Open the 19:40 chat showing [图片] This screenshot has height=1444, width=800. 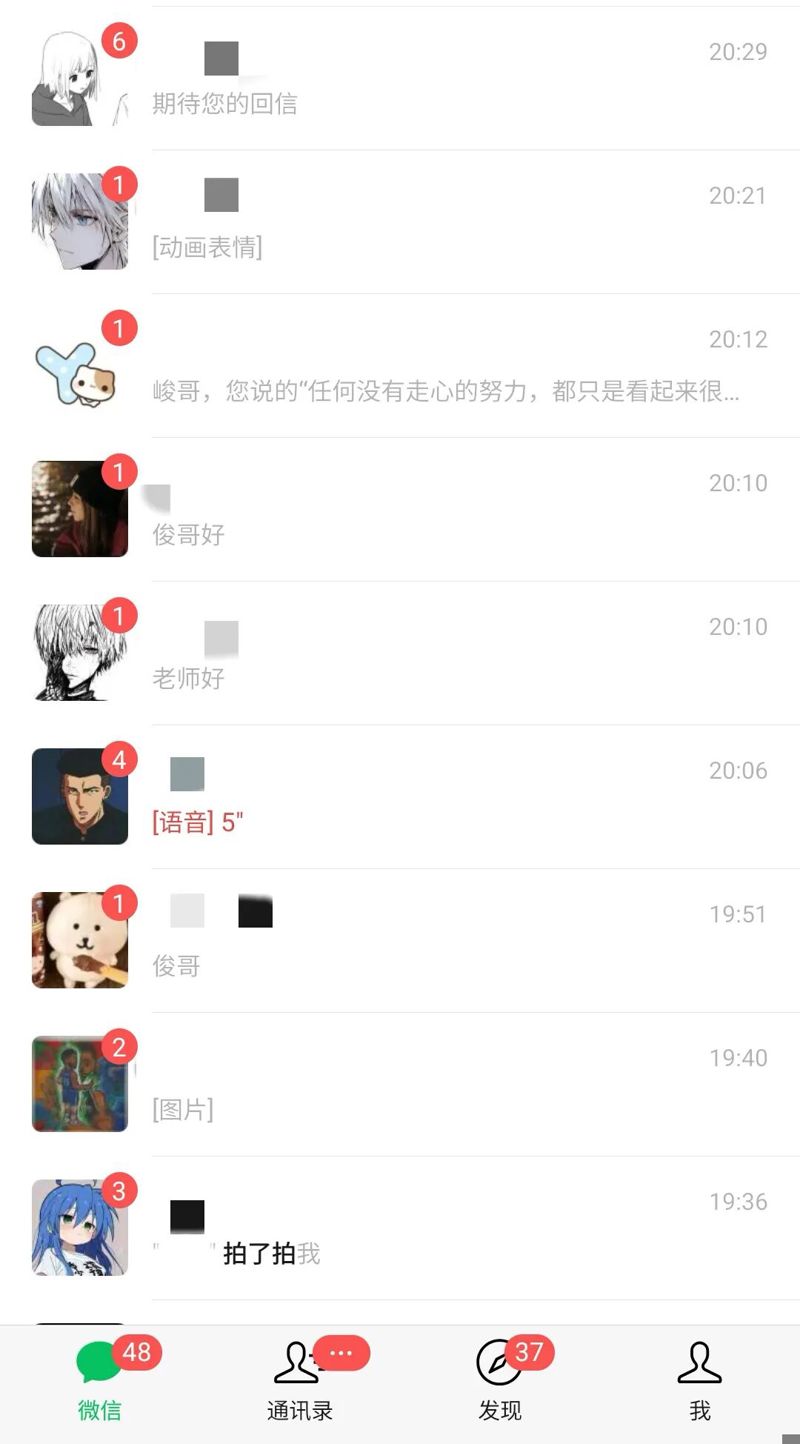400,1084
